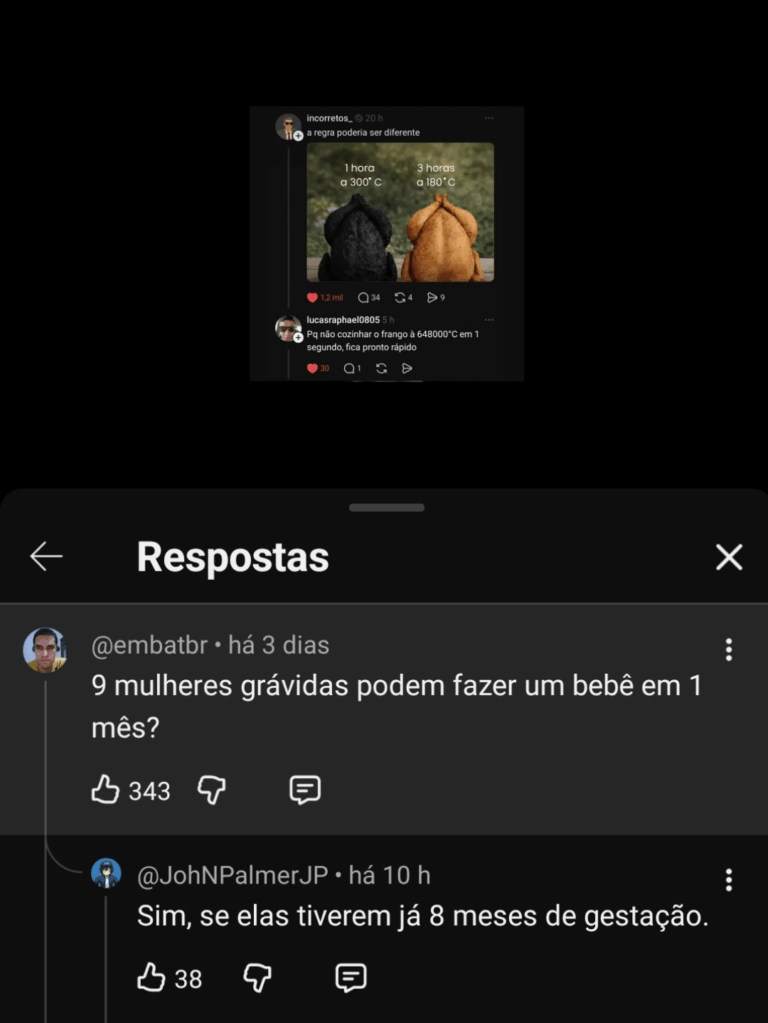Open the options menu on @embatbr's comment
Image resolution: width=768 pixels, height=1023 pixels.
coord(728,649)
